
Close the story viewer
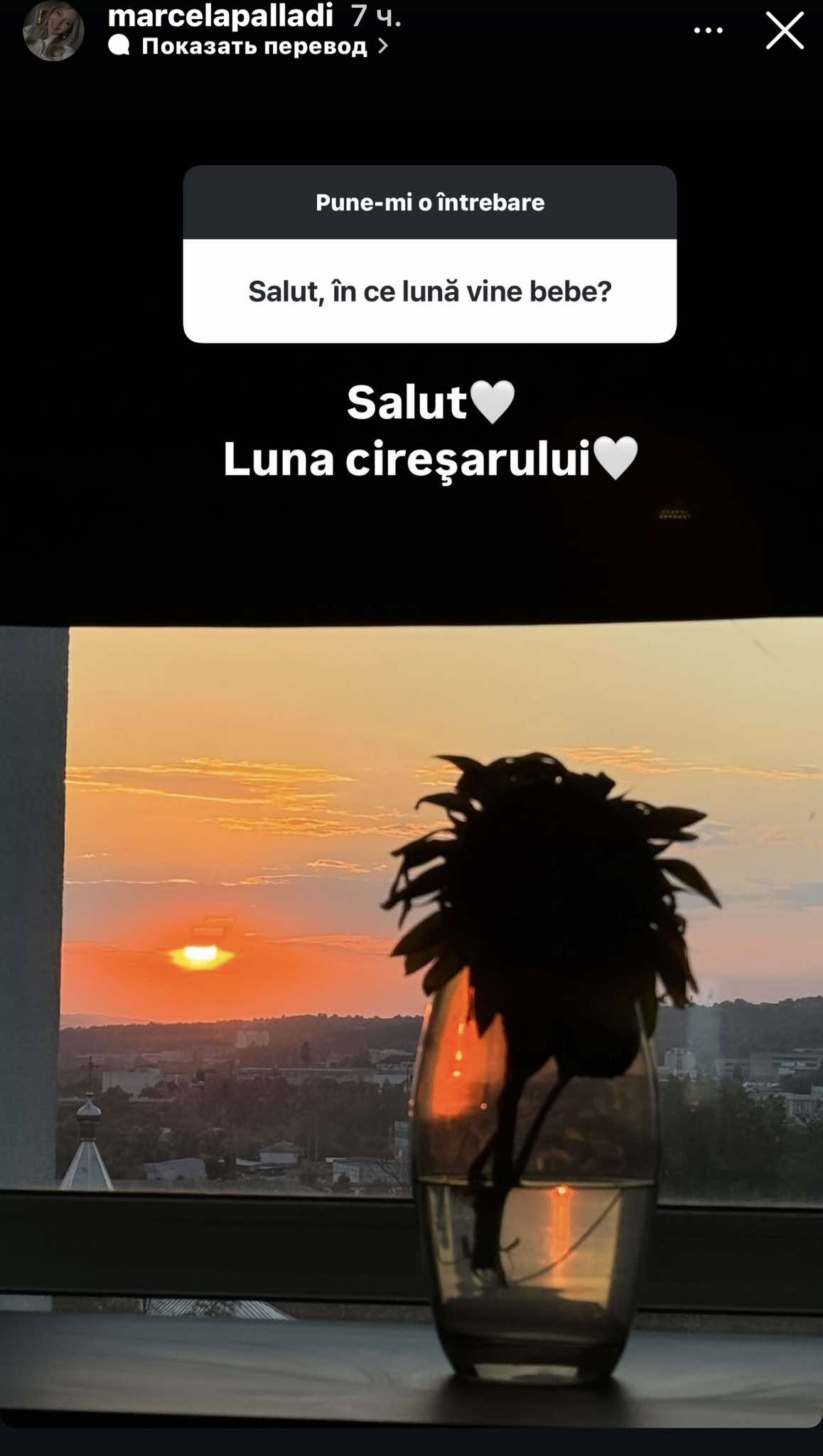785,31
